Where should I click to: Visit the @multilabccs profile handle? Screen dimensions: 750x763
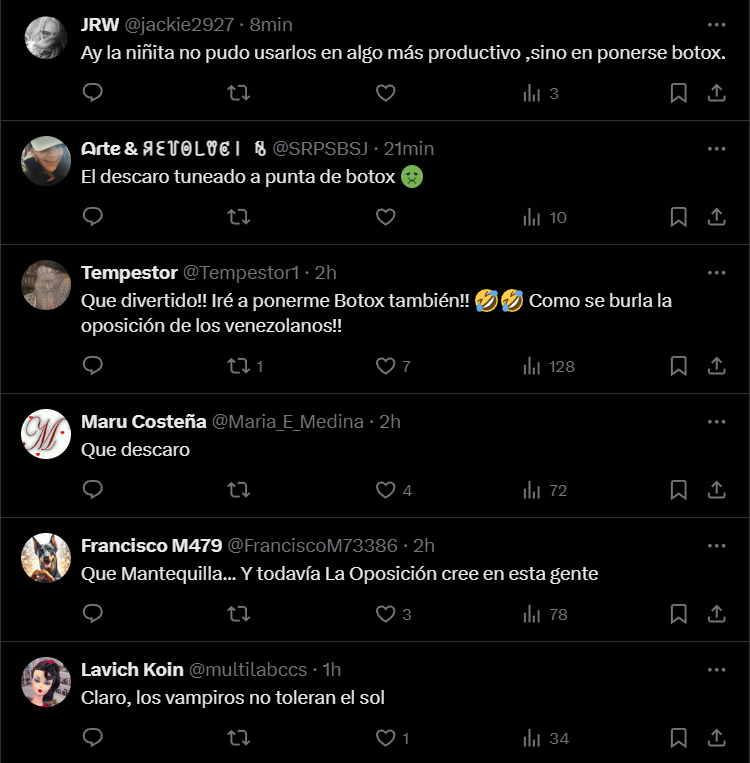click(x=248, y=669)
